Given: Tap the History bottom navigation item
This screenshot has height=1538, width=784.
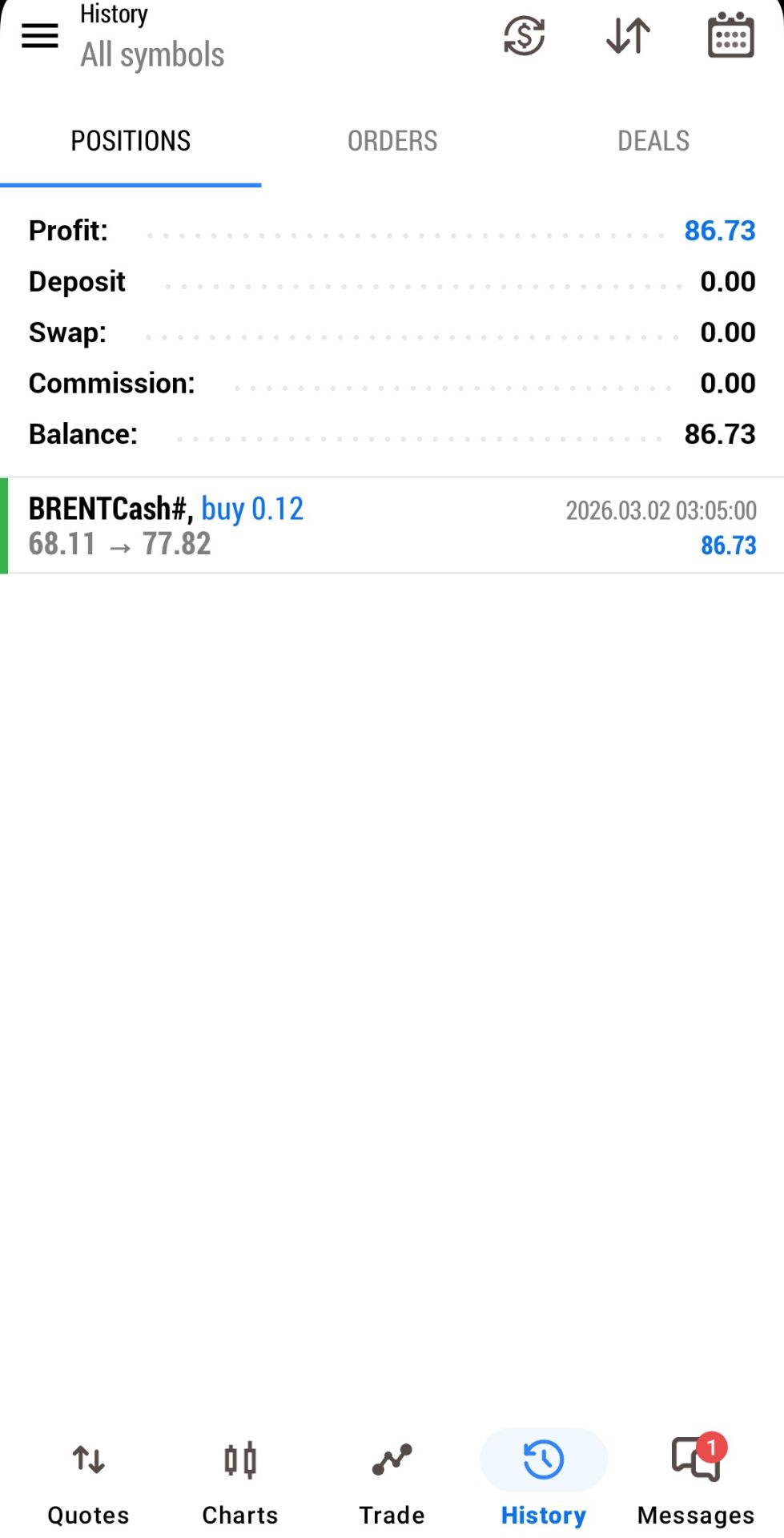Looking at the screenshot, I should 544,1480.
